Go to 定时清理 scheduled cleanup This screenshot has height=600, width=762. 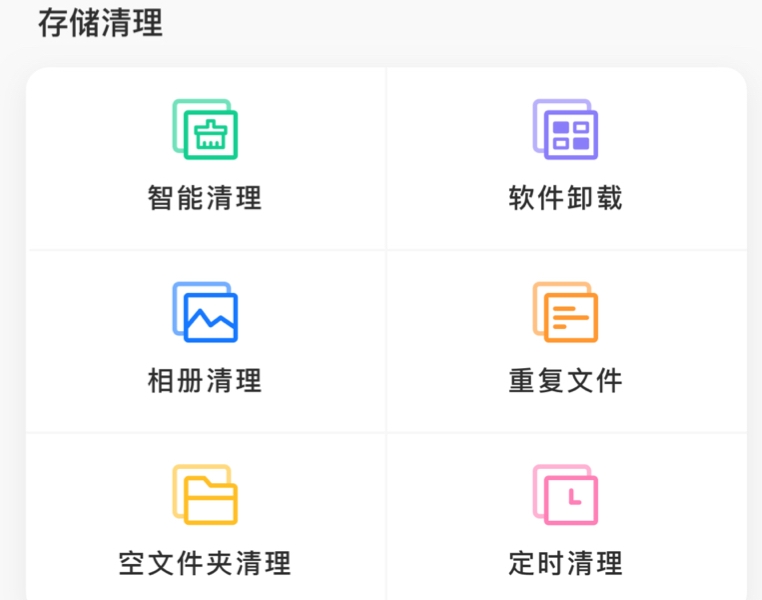[565, 520]
